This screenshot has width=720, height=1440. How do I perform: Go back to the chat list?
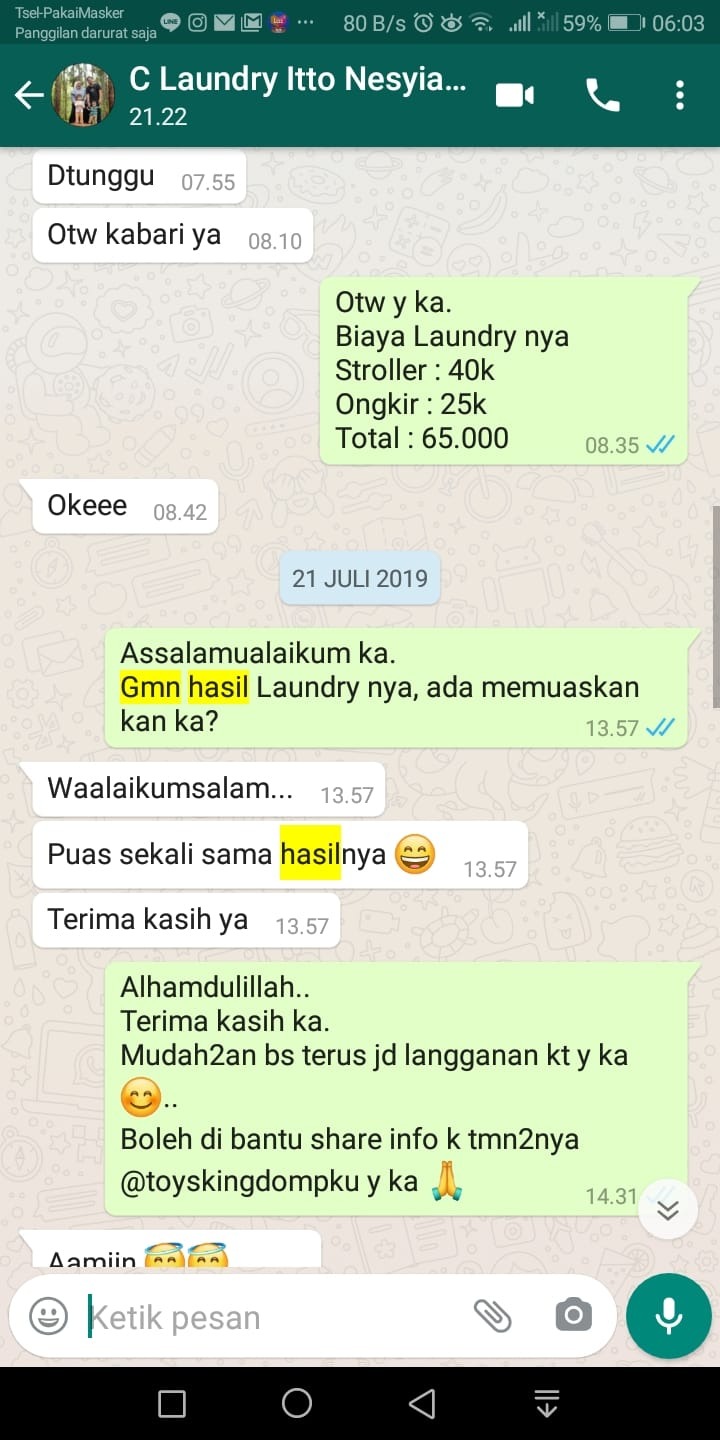point(28,95)
